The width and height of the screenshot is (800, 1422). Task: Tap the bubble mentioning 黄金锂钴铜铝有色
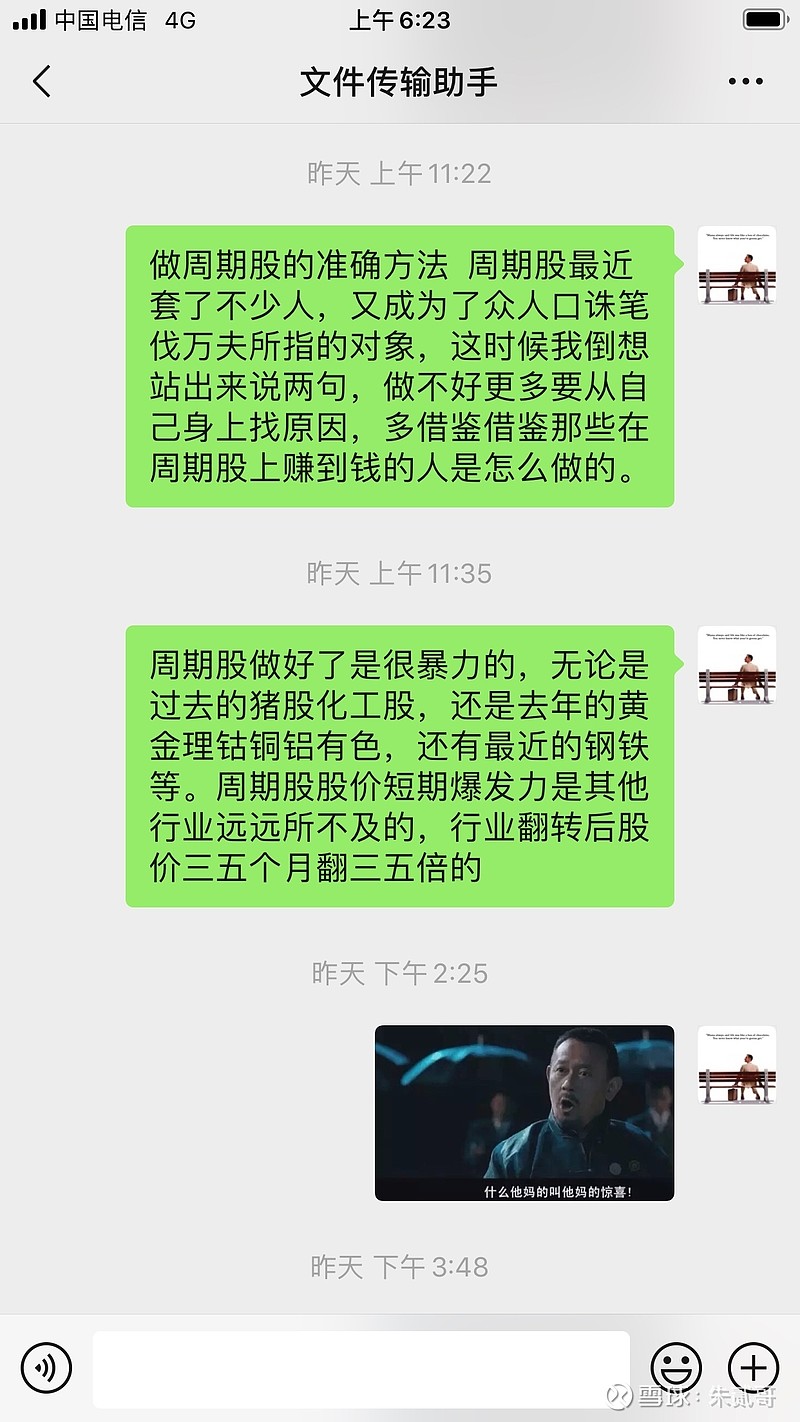tap(400, 764)
